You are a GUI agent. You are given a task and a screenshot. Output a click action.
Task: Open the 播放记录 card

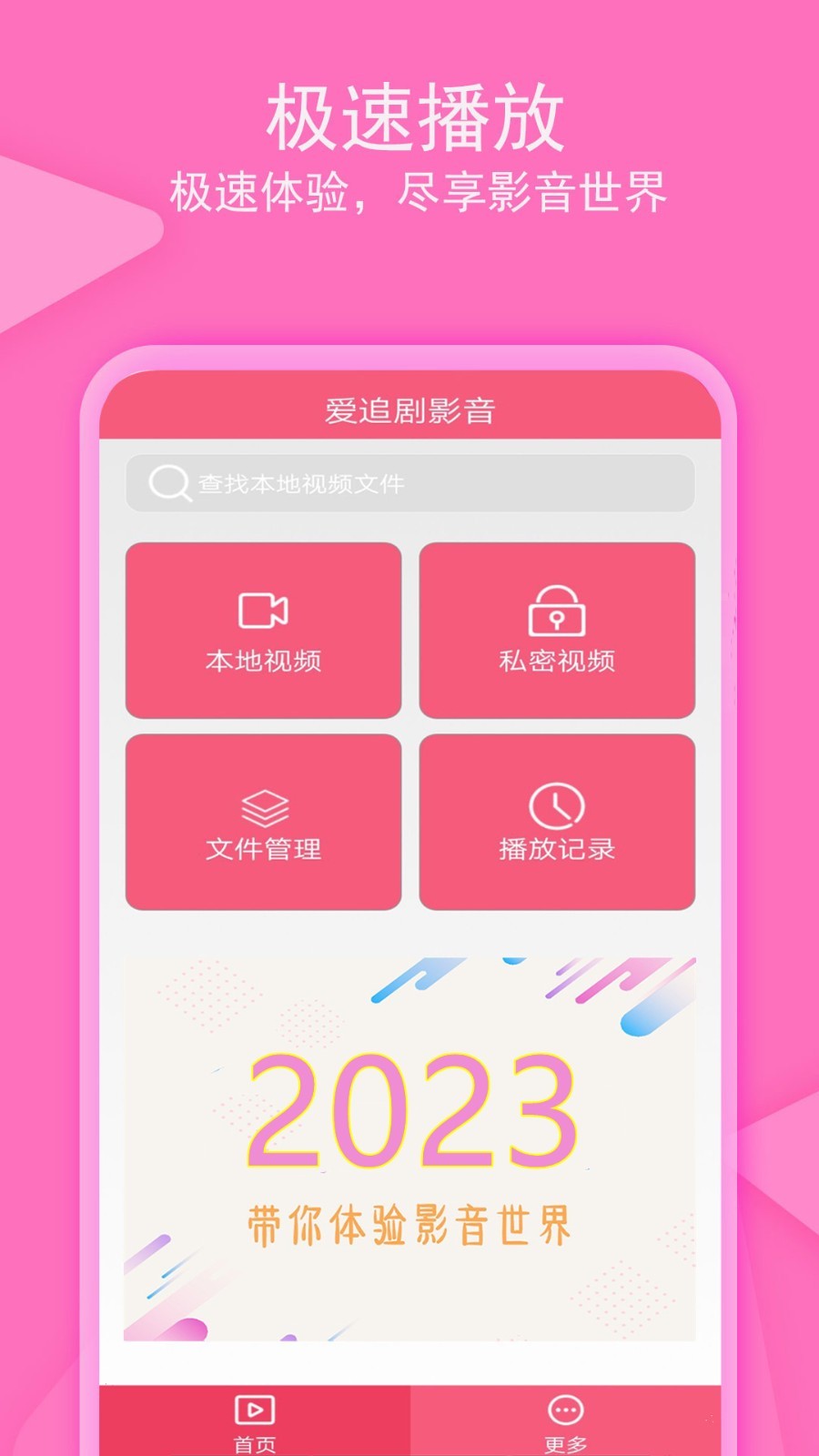556,822
